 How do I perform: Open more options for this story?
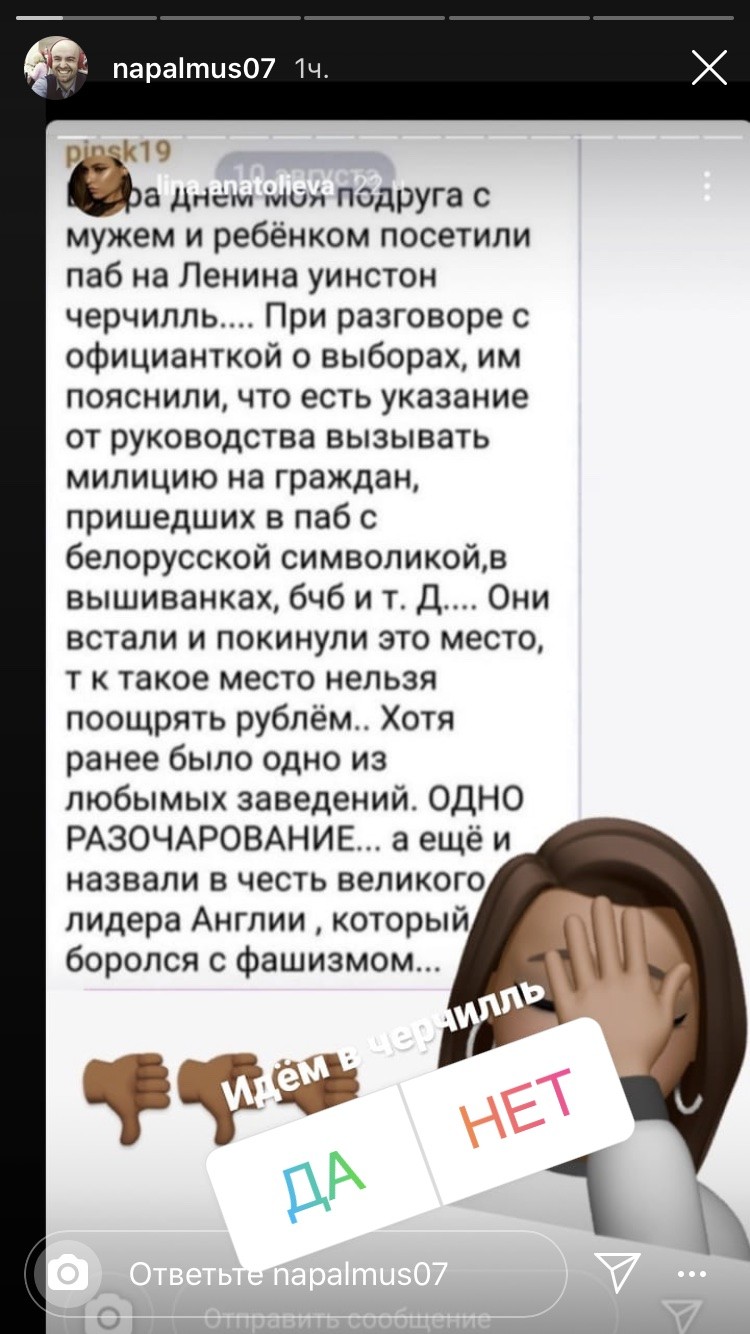(x=692, y=1274)
